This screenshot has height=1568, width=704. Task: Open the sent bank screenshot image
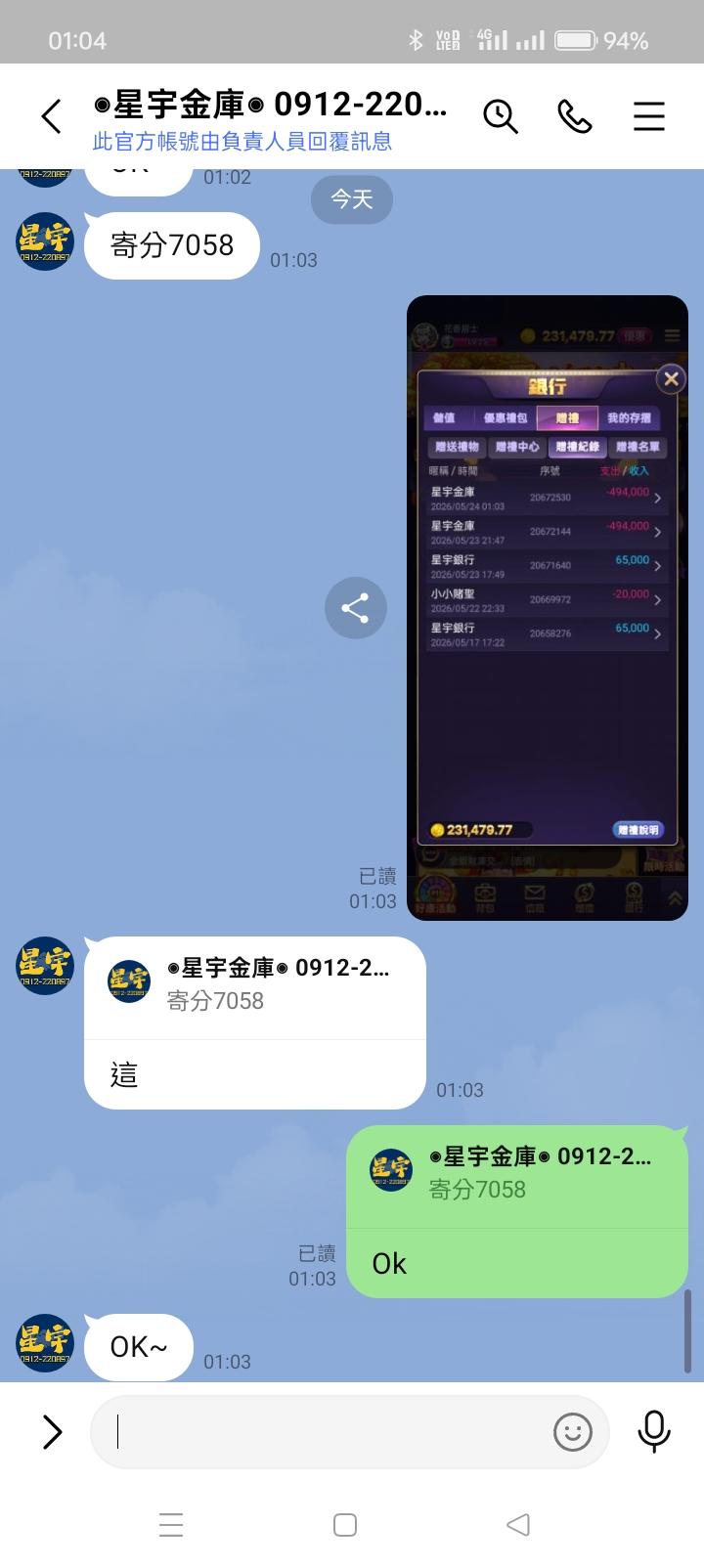click(x=548, y=607)
